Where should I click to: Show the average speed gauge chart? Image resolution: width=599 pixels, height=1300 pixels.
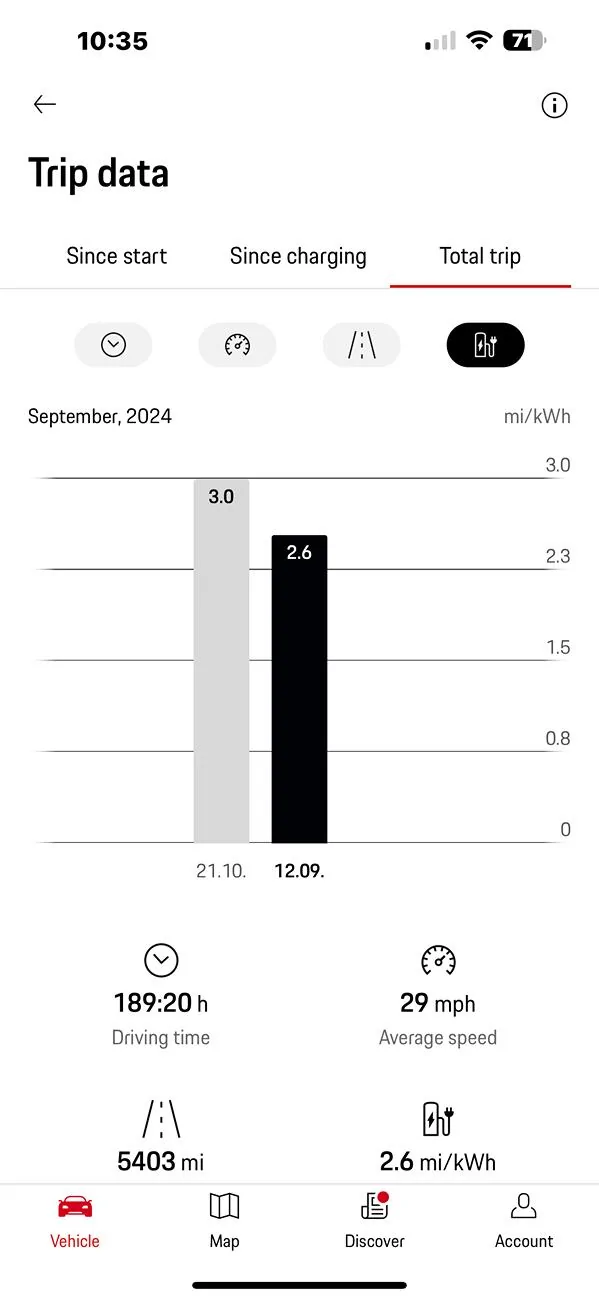237,345
